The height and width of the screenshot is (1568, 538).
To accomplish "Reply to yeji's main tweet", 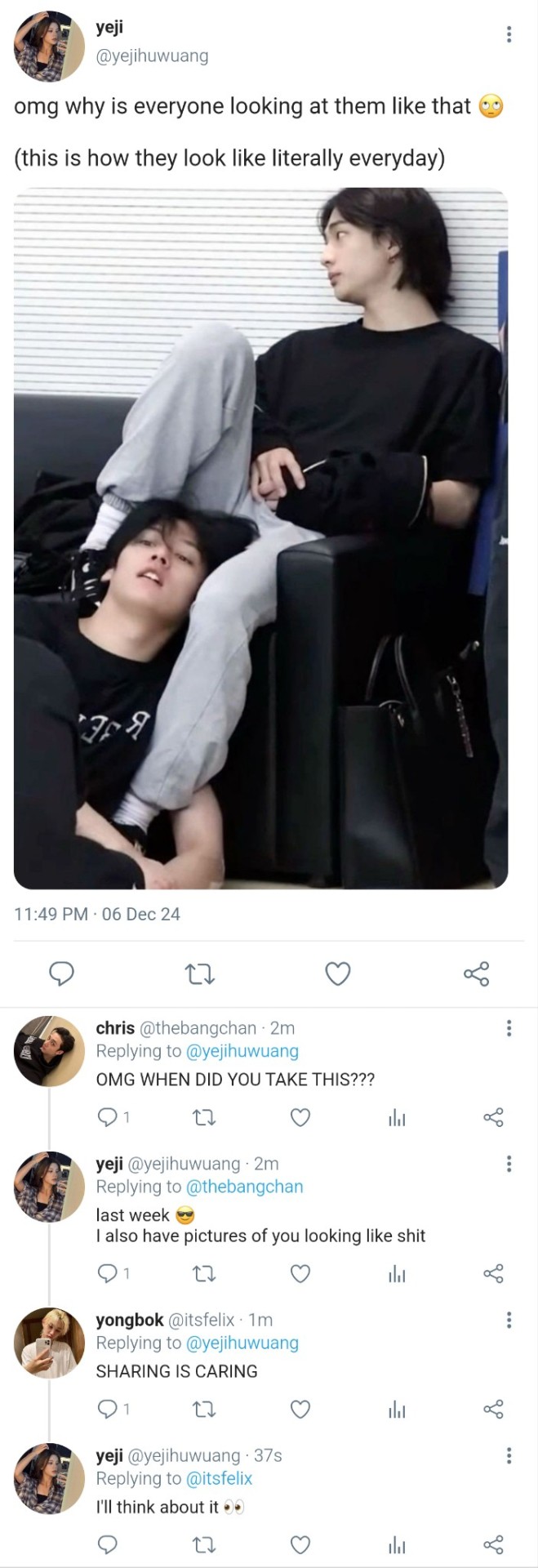I will click(x=62, y=973).
